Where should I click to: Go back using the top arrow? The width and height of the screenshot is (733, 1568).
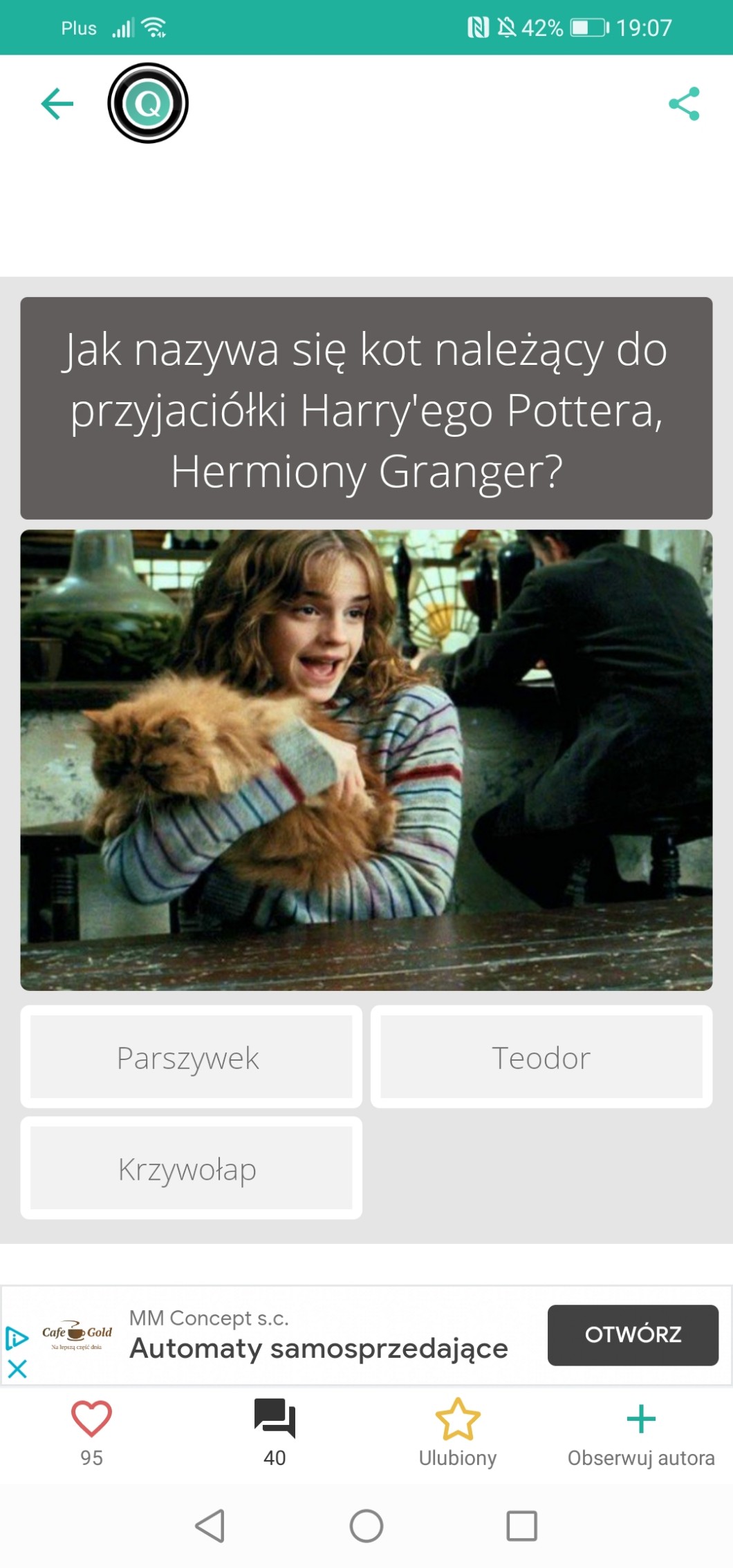pos(57,104)
